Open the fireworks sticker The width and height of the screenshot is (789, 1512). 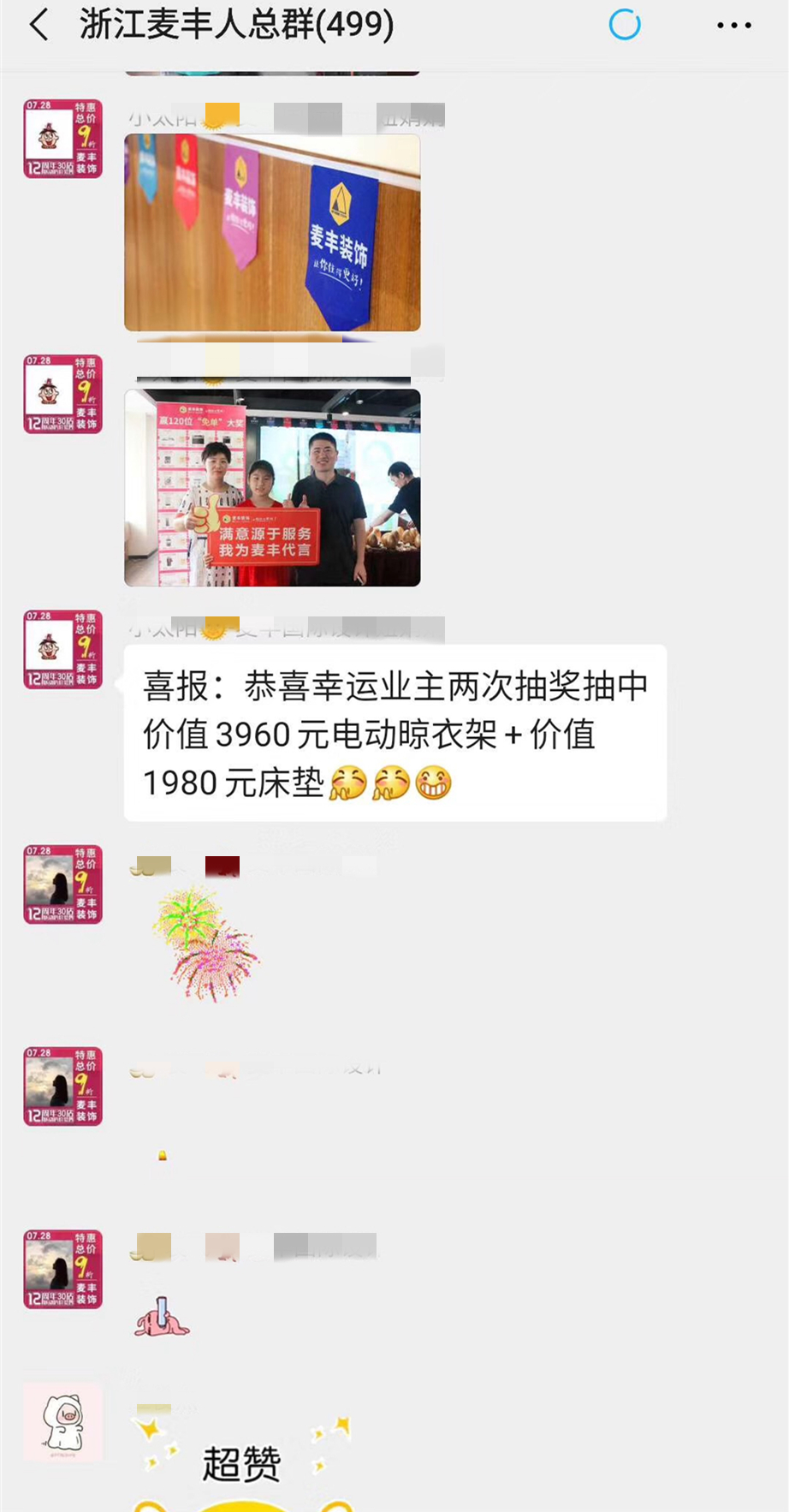[206, 943]
